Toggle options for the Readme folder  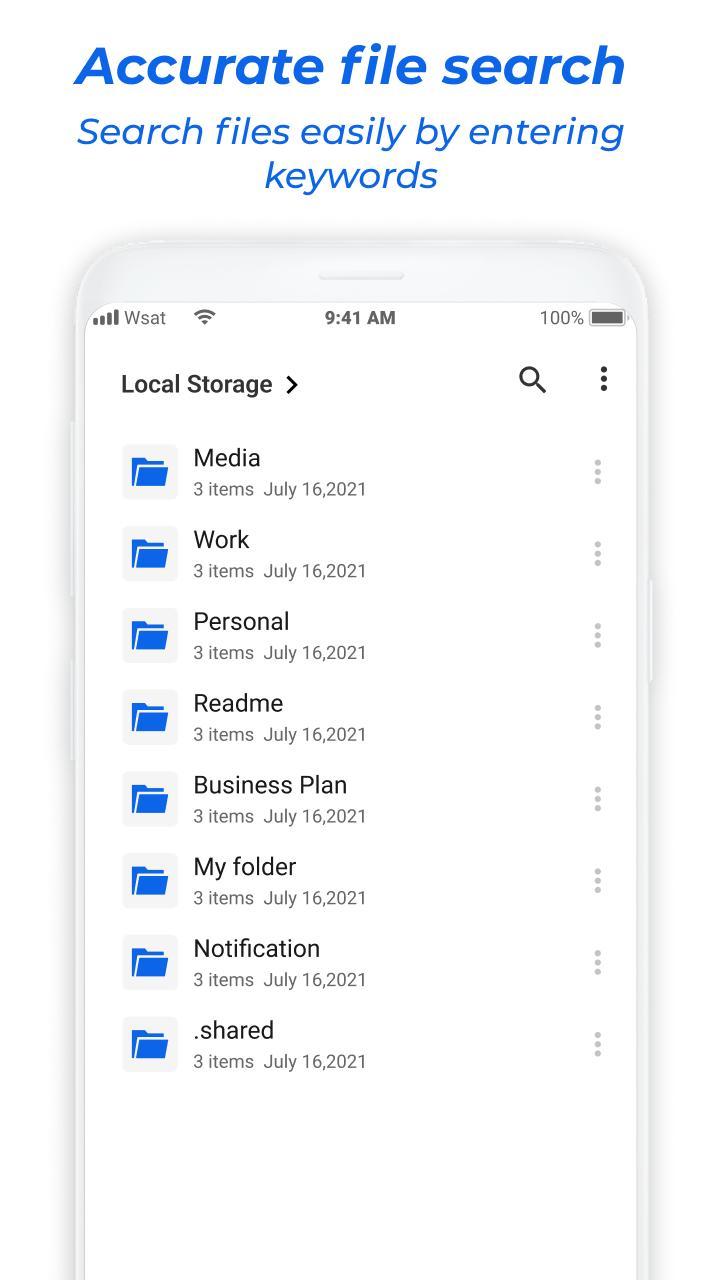pyautogui.click(x=597, y=717)
